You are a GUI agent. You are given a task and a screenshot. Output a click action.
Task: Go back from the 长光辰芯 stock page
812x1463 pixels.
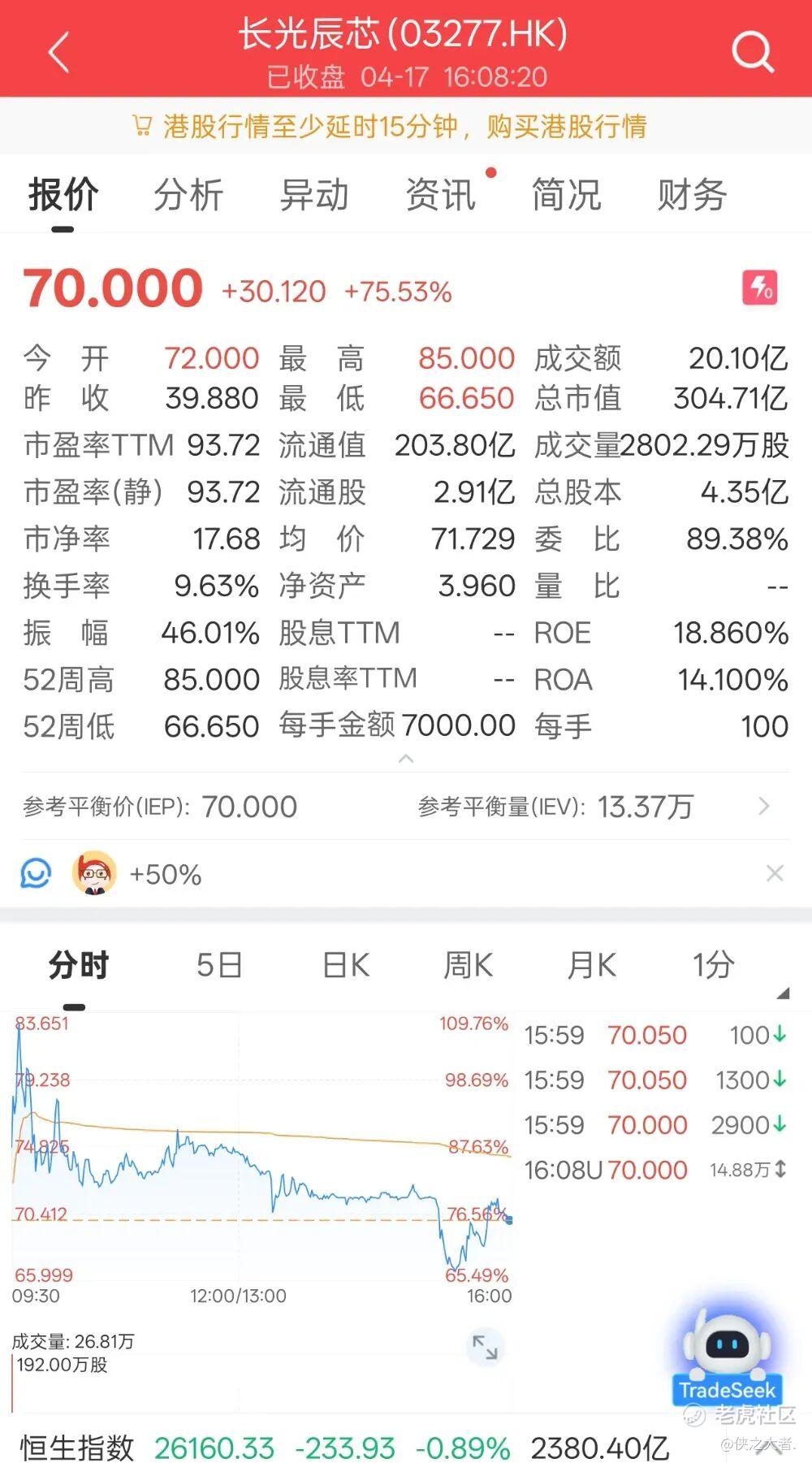pyautogui.click(x=58, y=54)
